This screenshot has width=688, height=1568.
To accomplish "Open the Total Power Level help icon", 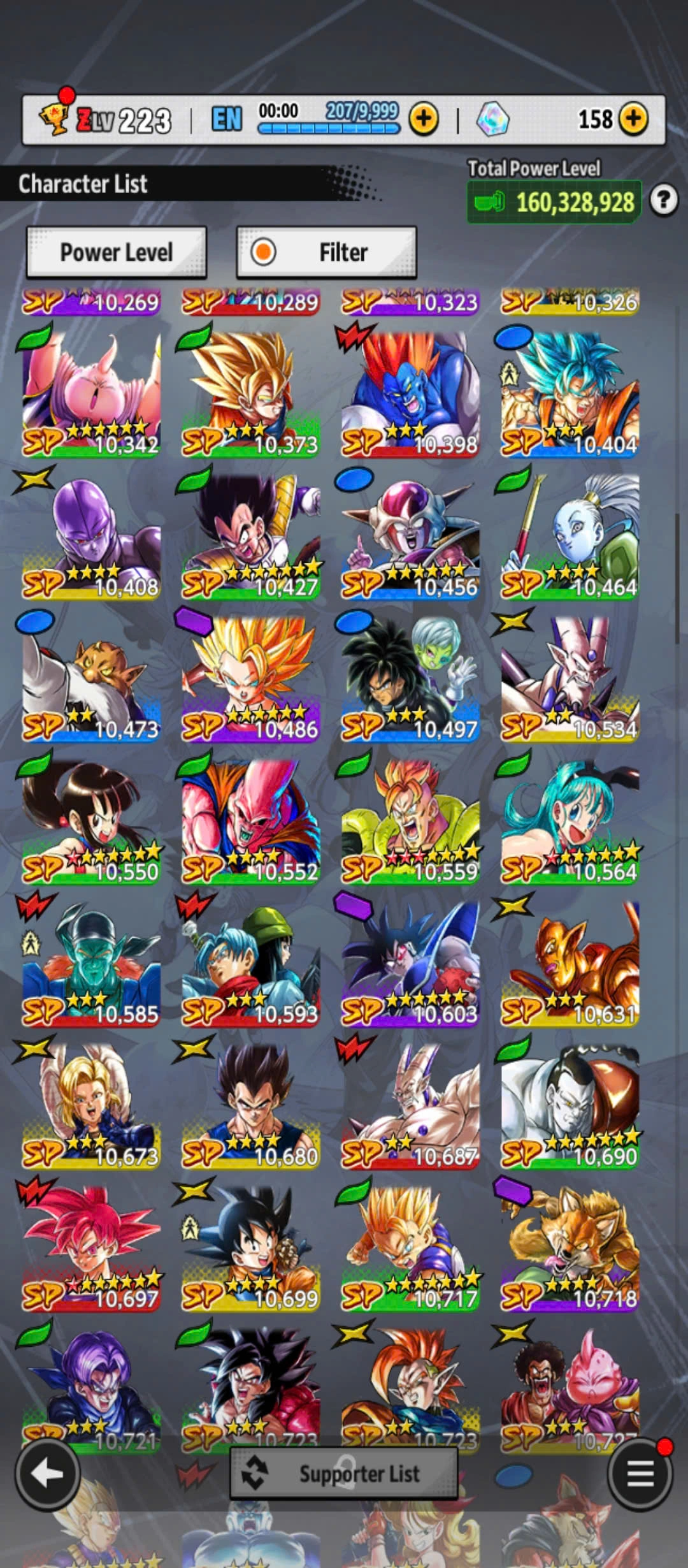I will [x=663, y=201].
